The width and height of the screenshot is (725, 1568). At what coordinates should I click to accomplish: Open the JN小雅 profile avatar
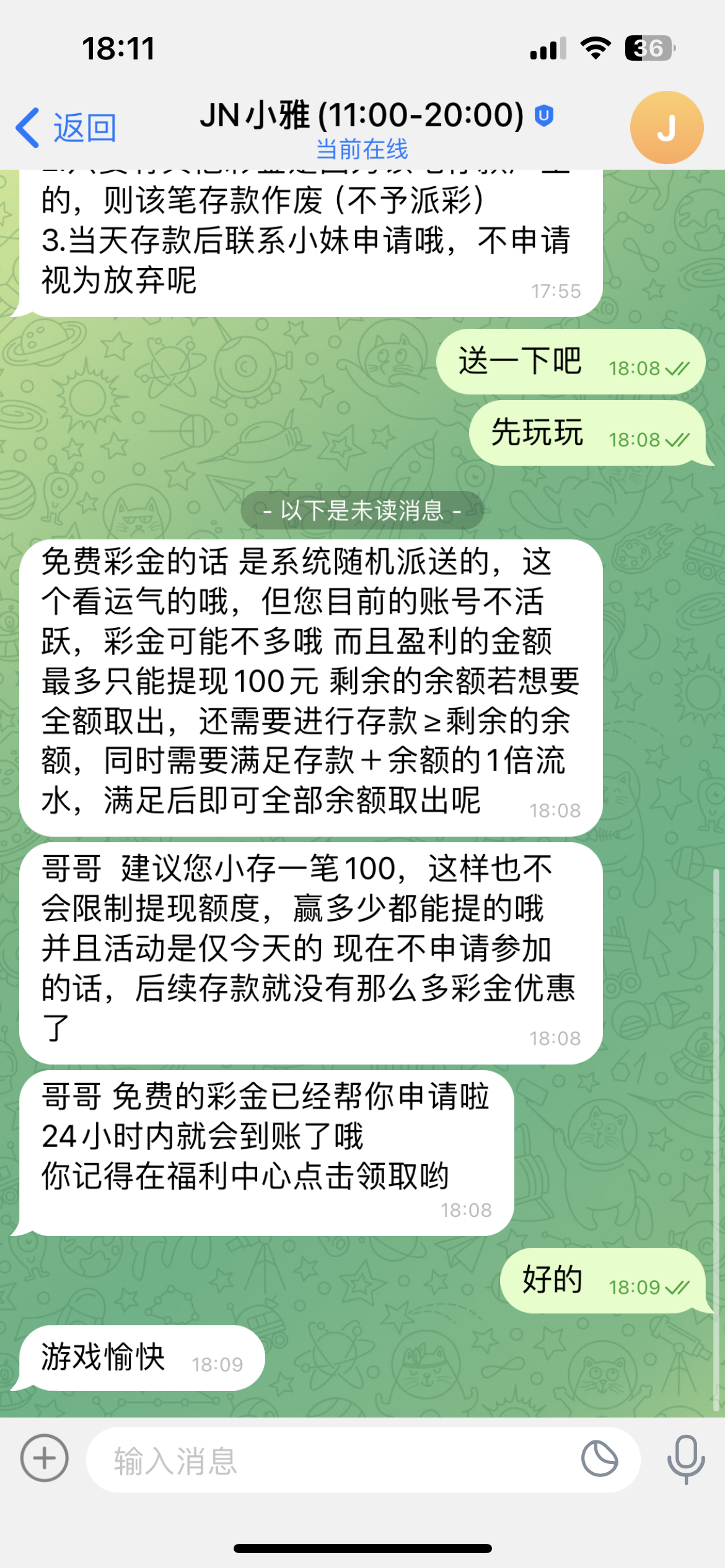coord(666,128)
